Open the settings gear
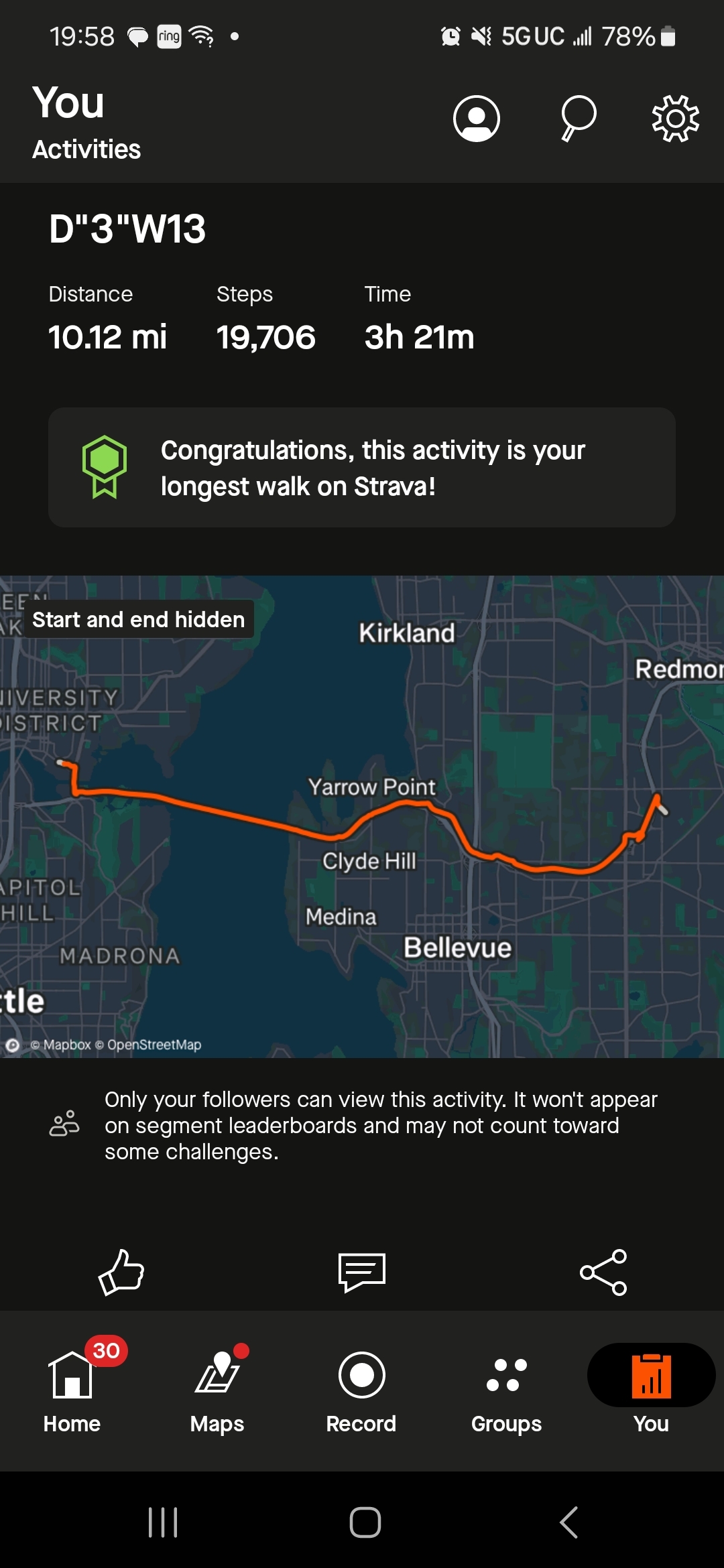Viewport: 724px width, 1568px height. click(x=676, y=119)
